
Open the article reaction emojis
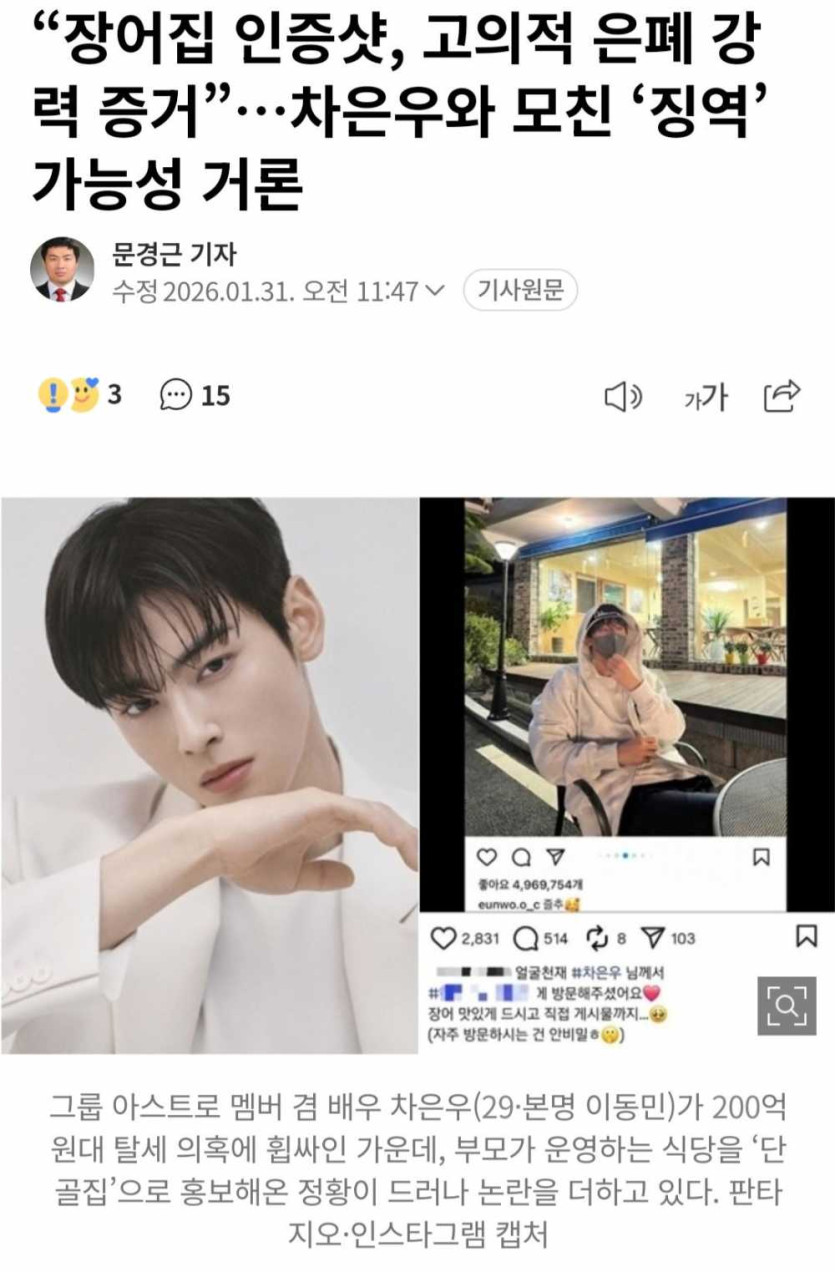pos(80,396)
